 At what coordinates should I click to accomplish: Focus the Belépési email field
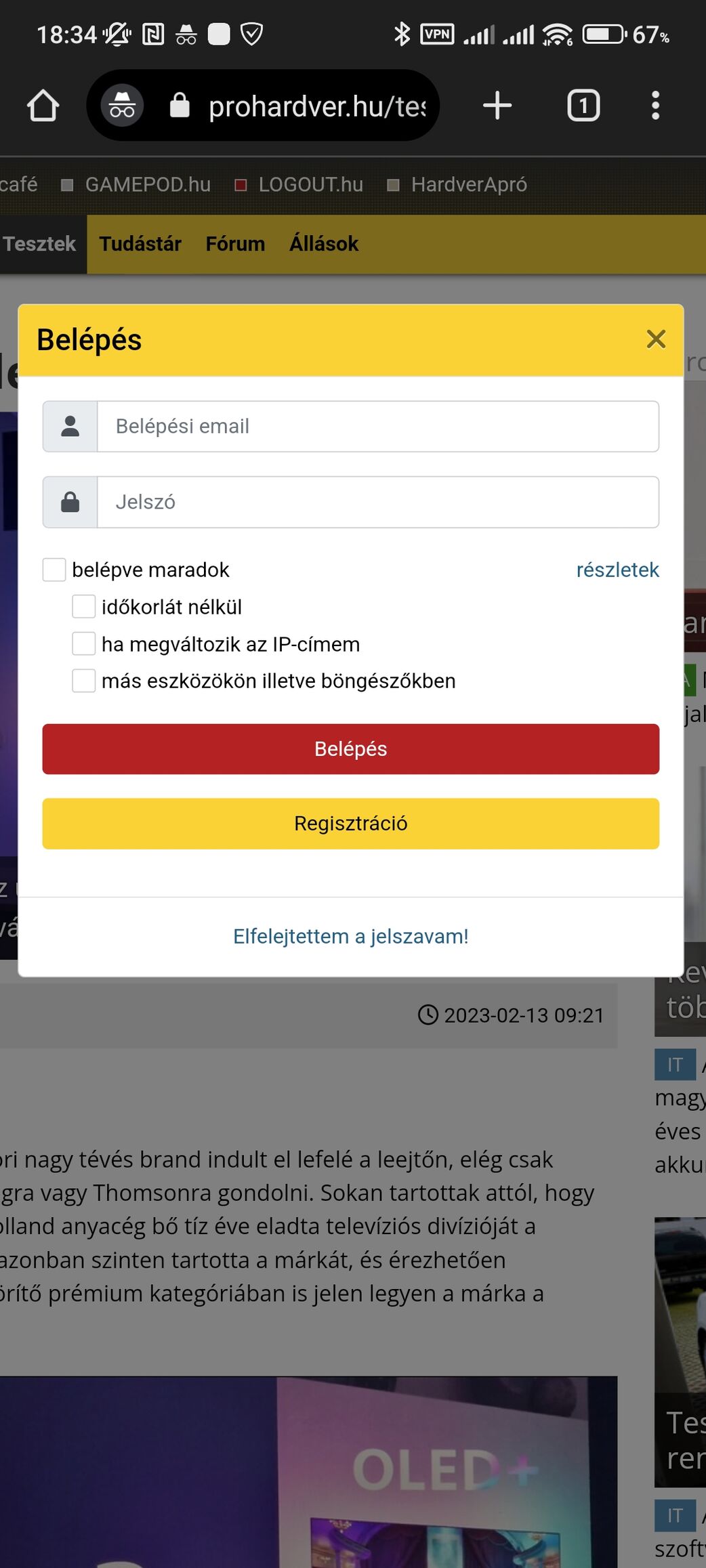(378, 426)
